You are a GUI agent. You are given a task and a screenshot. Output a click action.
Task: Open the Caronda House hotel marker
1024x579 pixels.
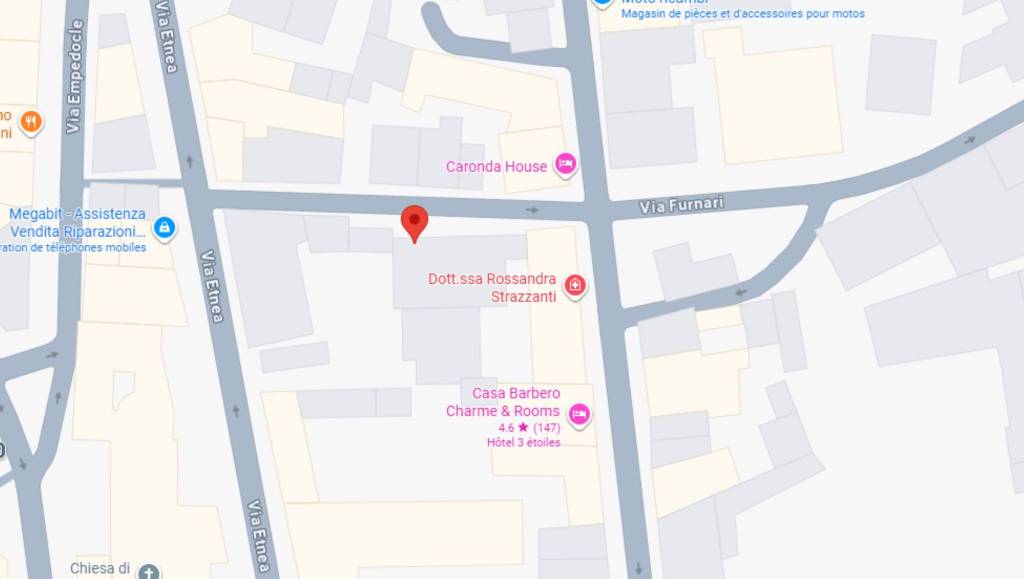[566, 164]
